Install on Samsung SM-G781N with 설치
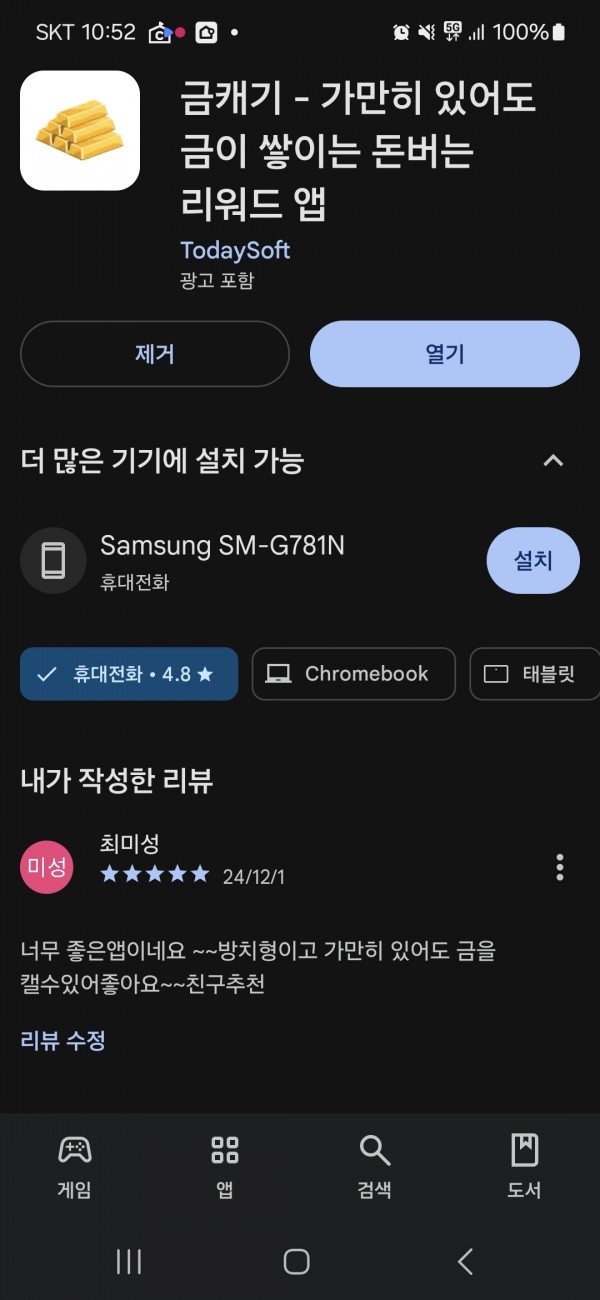 (x=533, y=561)
